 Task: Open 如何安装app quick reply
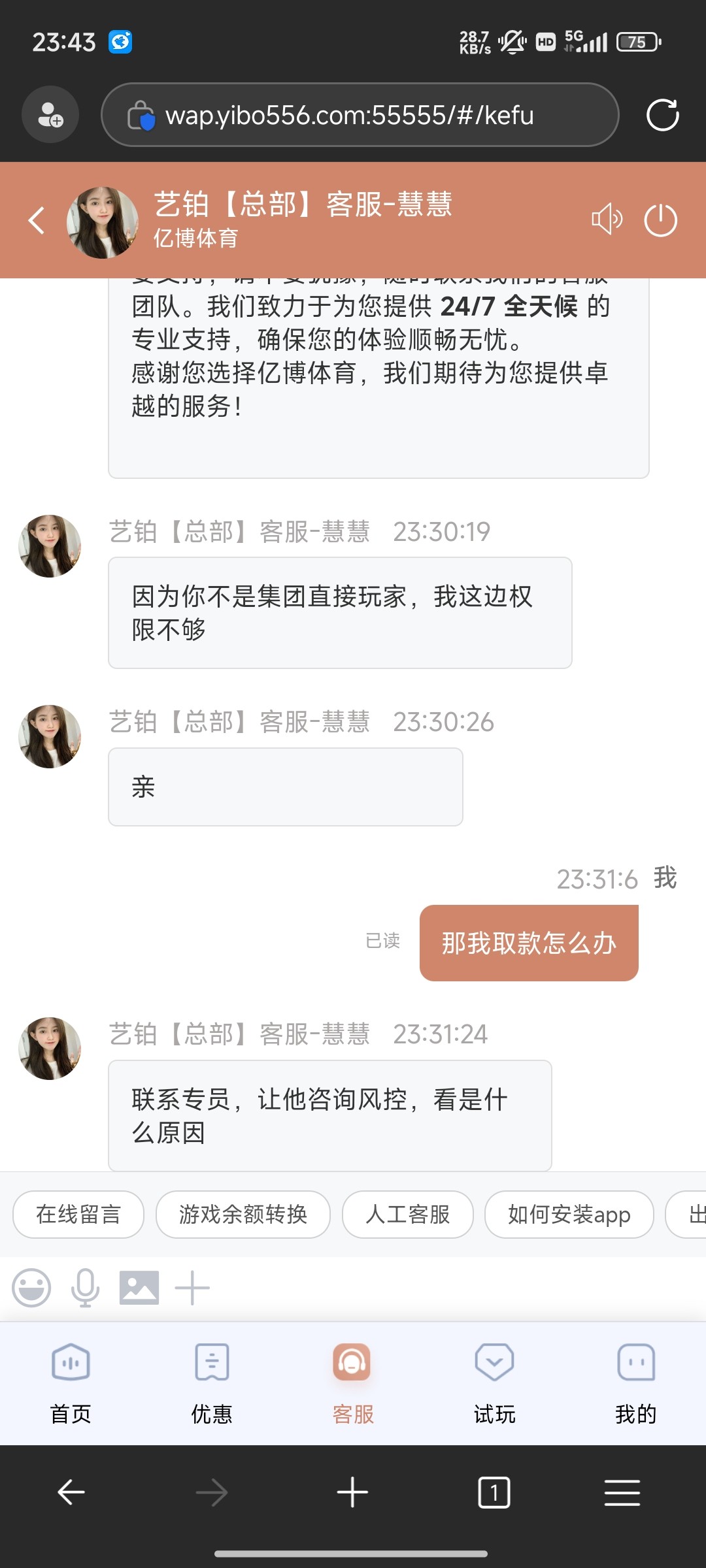click(568, 1215)
